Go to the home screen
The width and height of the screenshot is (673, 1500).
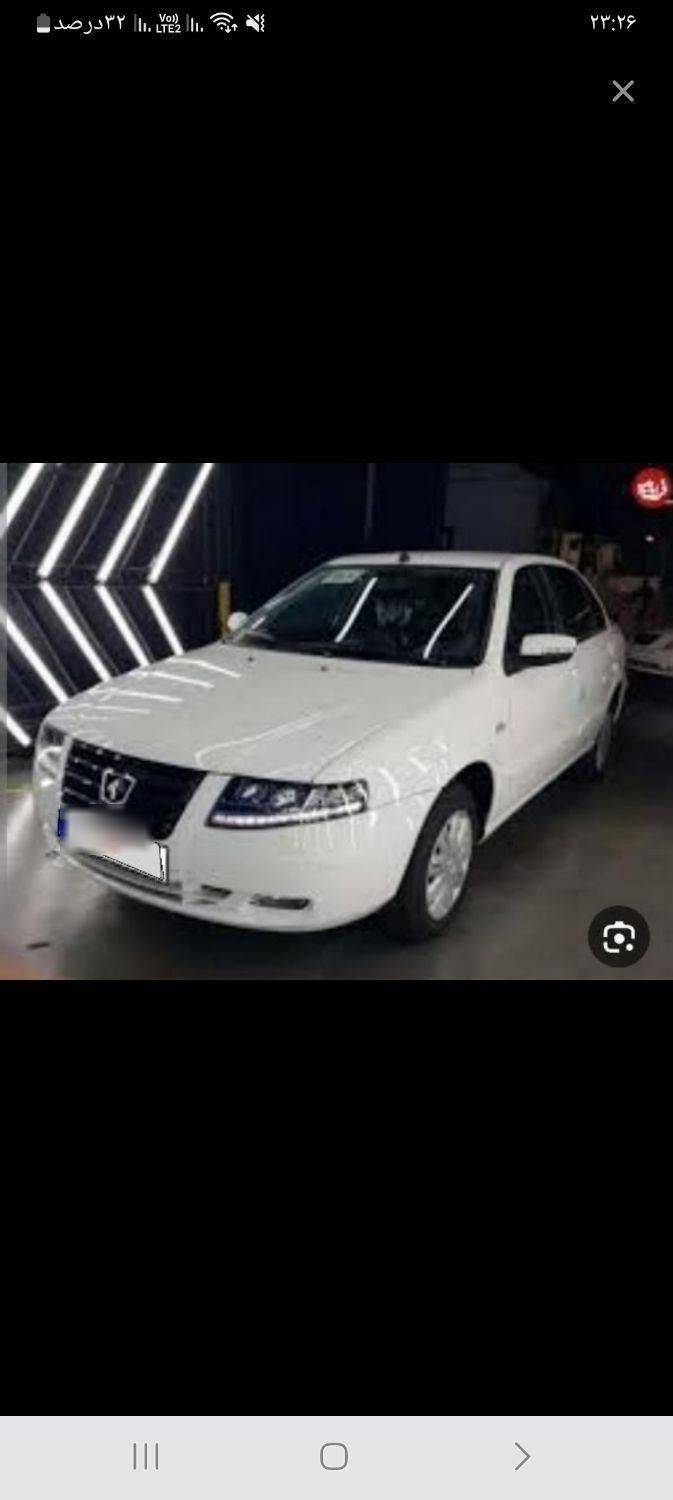(334, 1456)
